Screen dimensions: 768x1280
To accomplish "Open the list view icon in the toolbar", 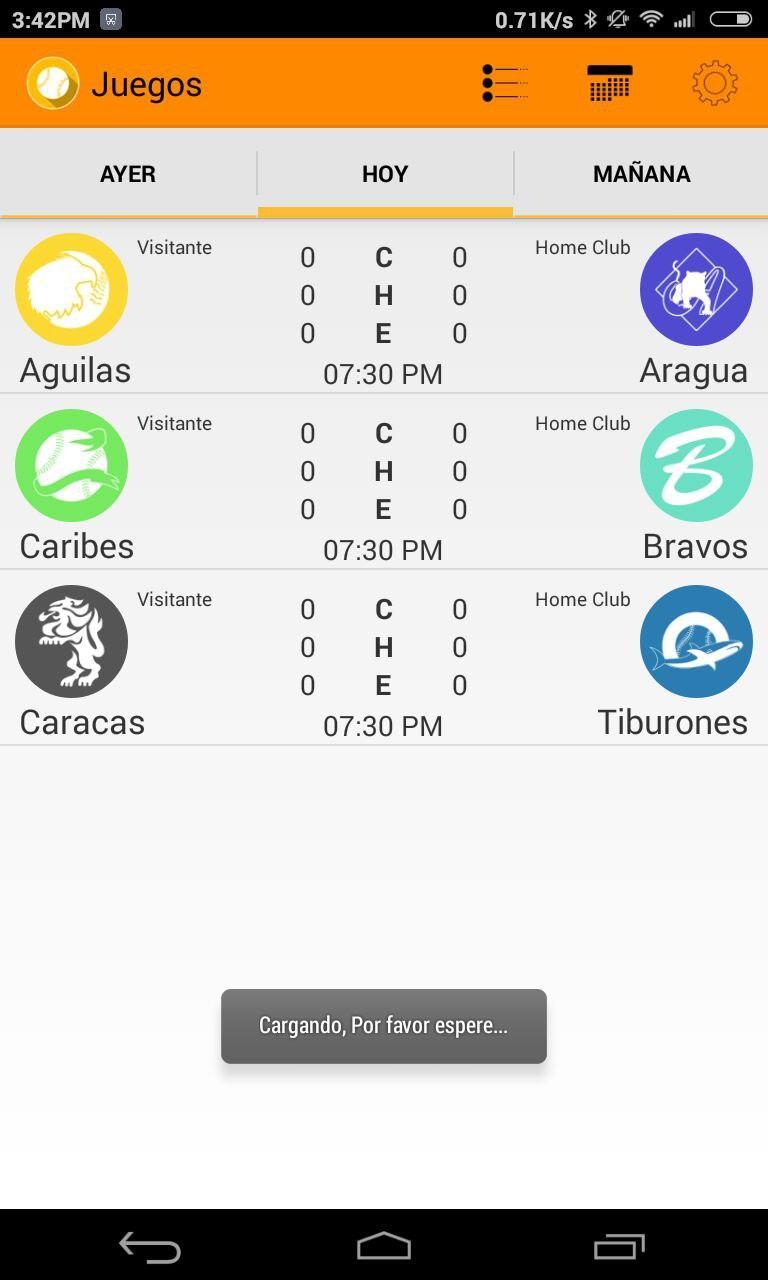I will point(504,82).
